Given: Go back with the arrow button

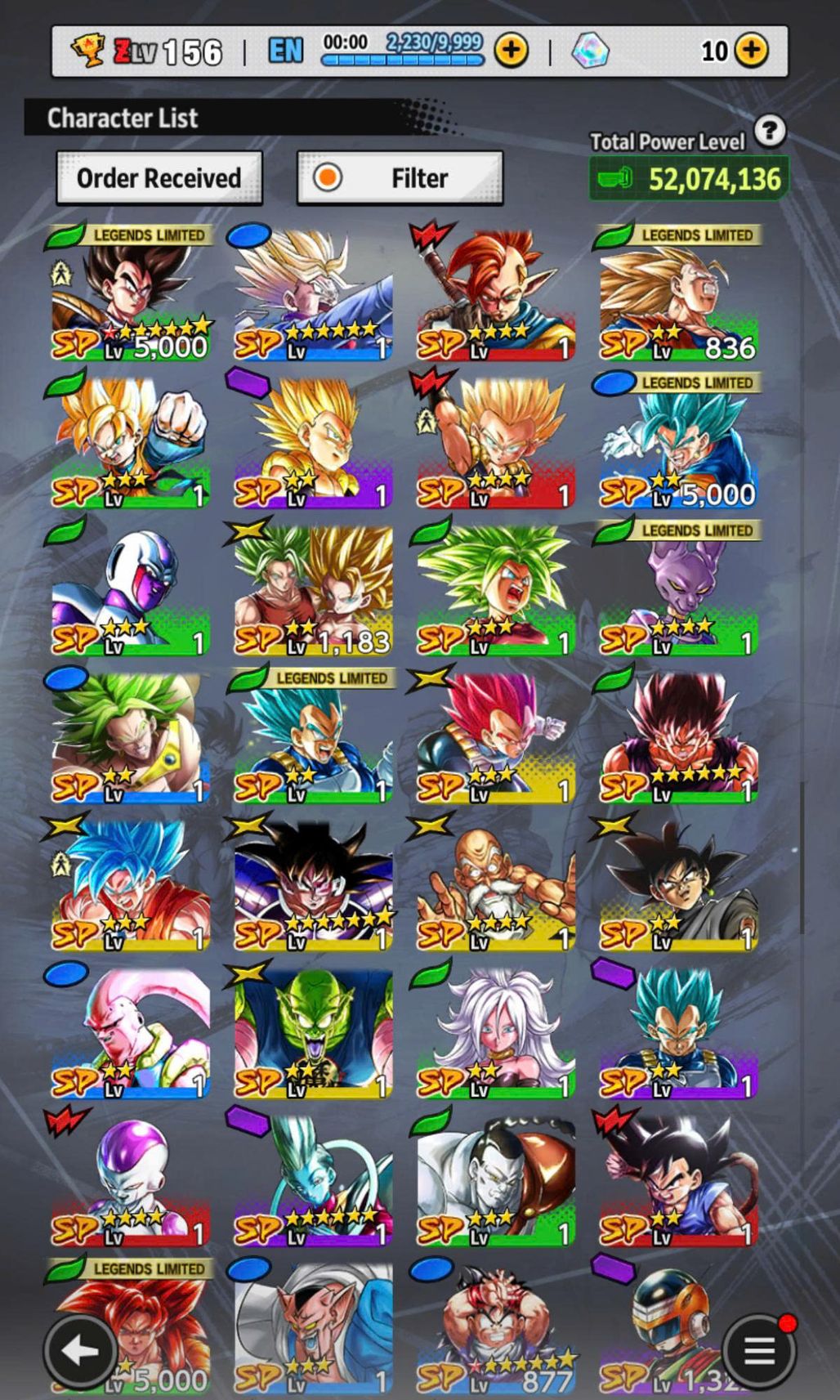Looking at the screenshot, I should click(x=80, y=1352).
